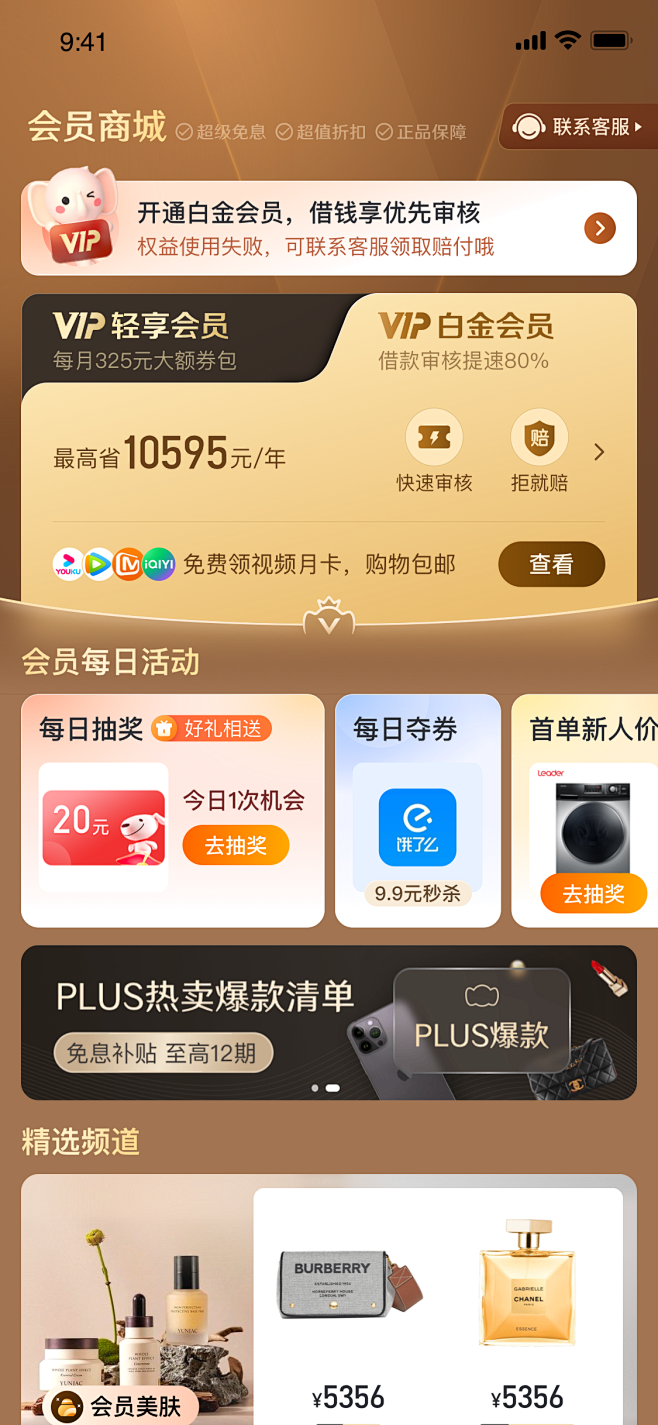Tap 去抽奖 on 首单新人价 washer card

tap(593, 893)
